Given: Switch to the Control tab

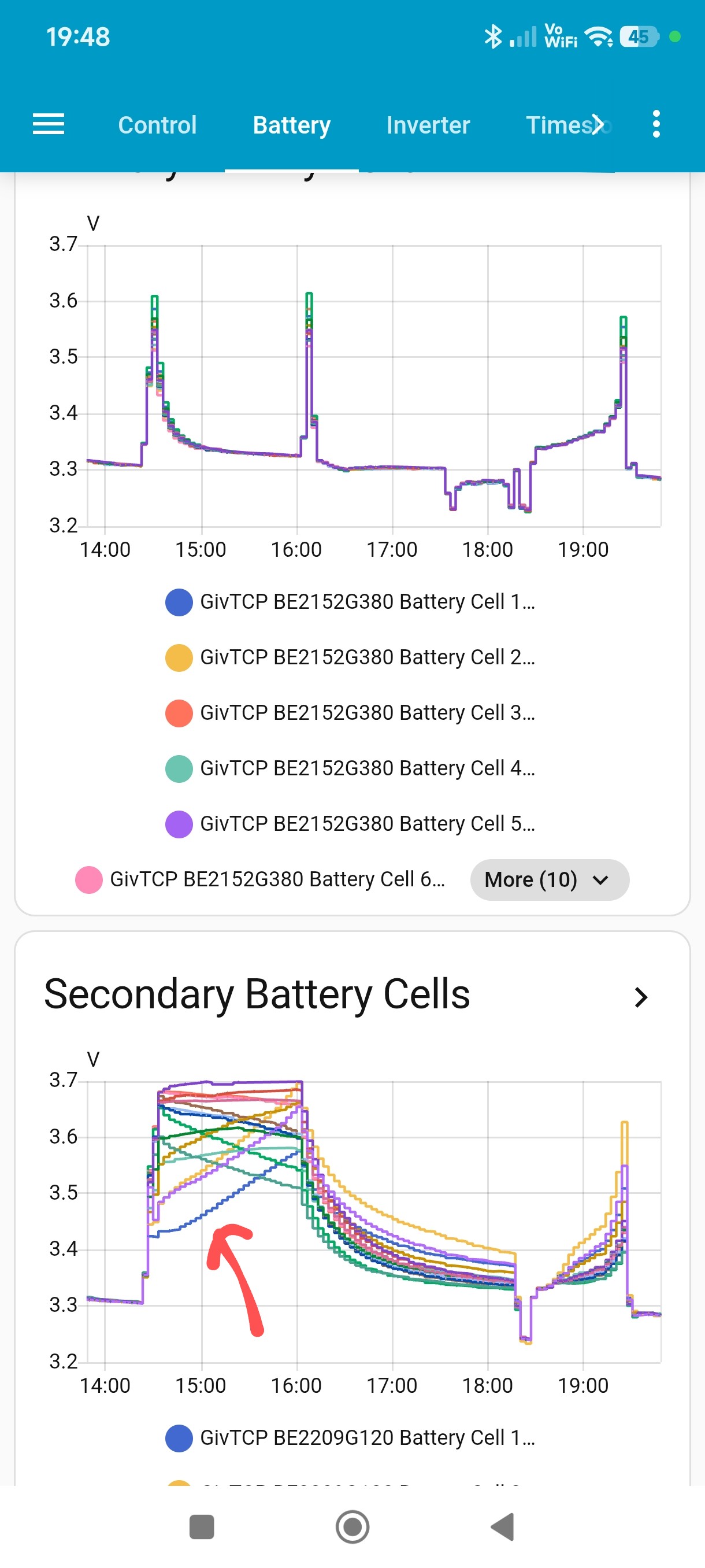Looking at the screenshot, I should click(157, 125).
